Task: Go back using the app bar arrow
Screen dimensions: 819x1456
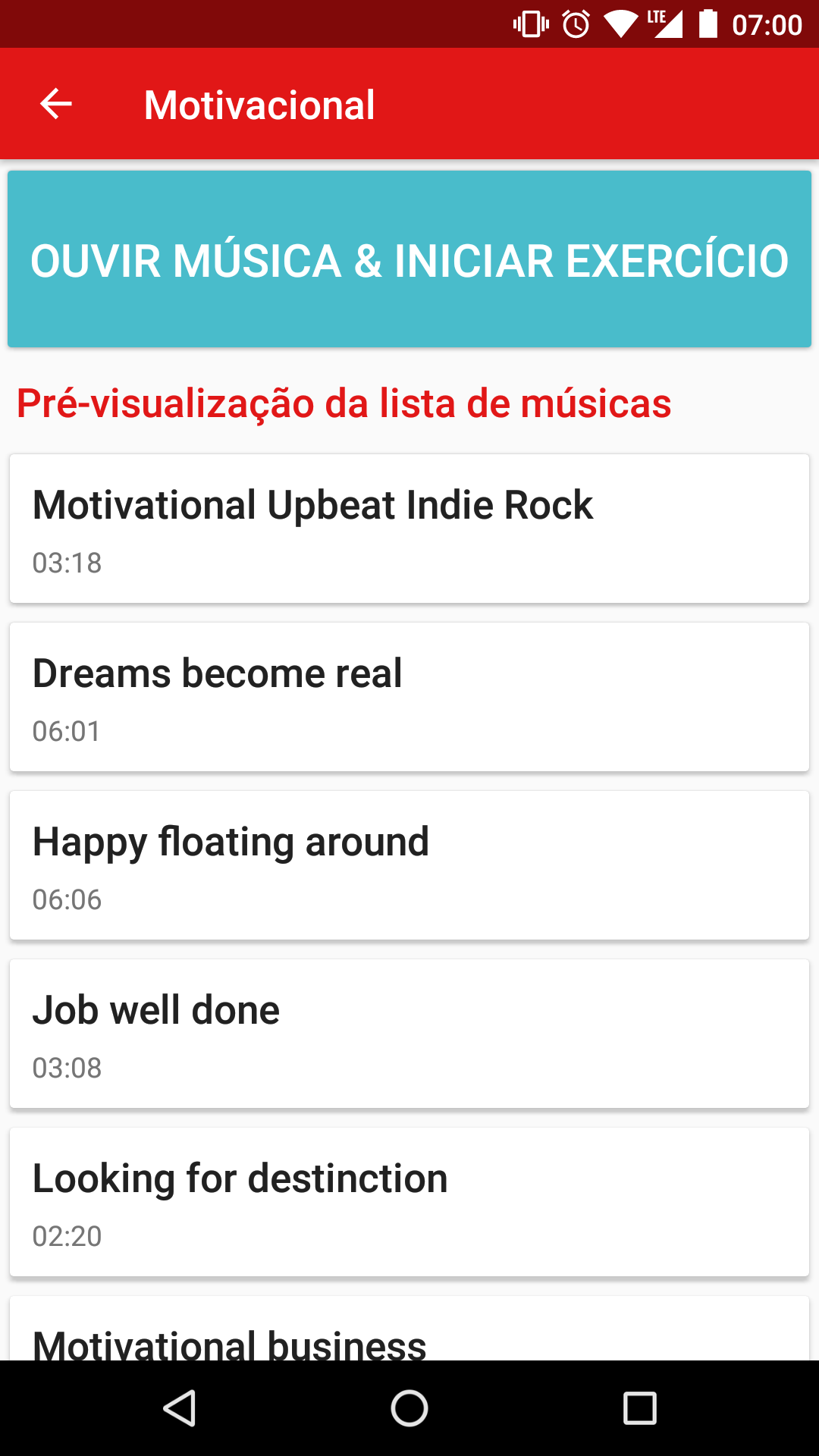Action: (56, 104)
